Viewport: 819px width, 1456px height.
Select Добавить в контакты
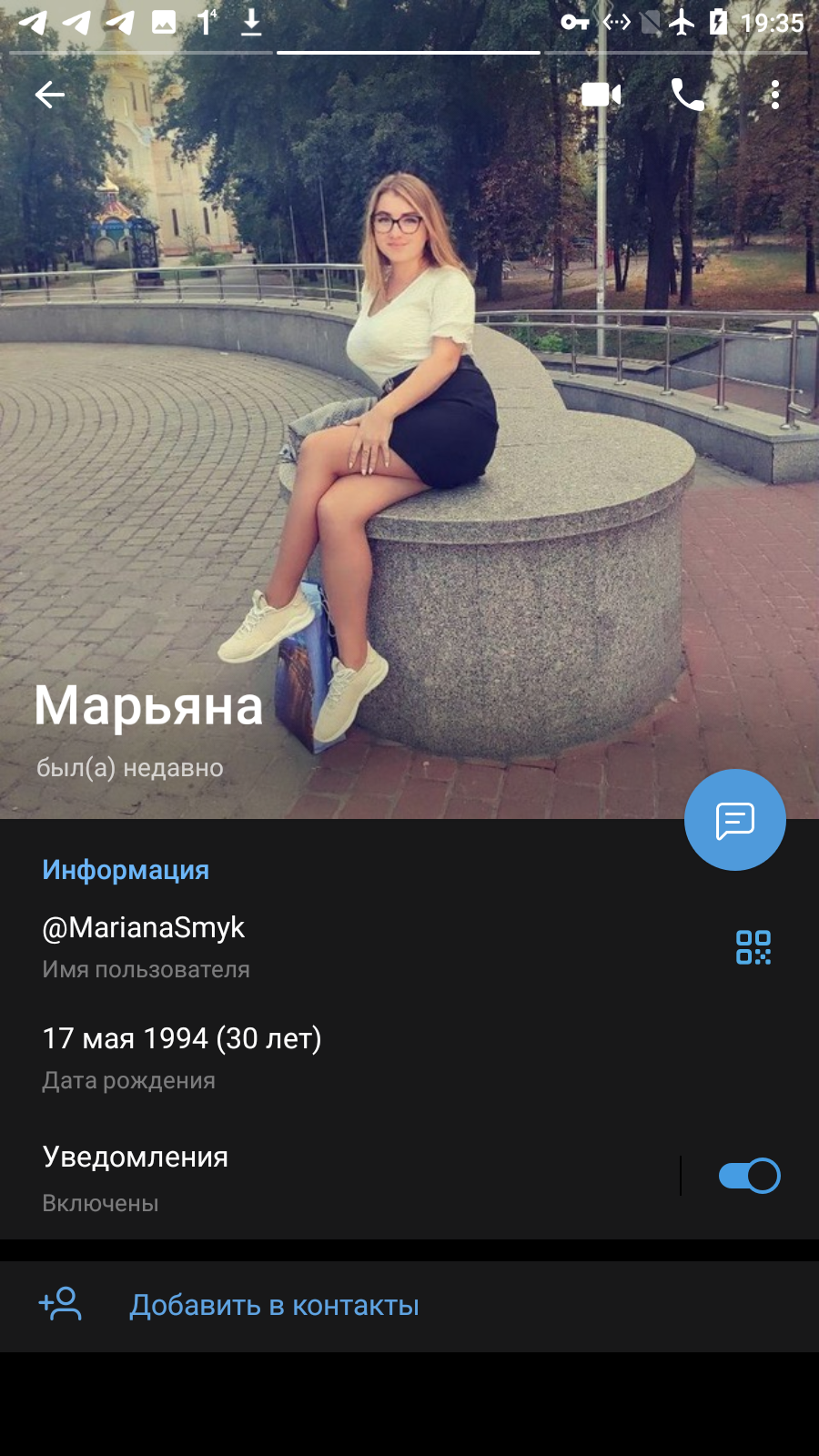(x=409, y=1306)
